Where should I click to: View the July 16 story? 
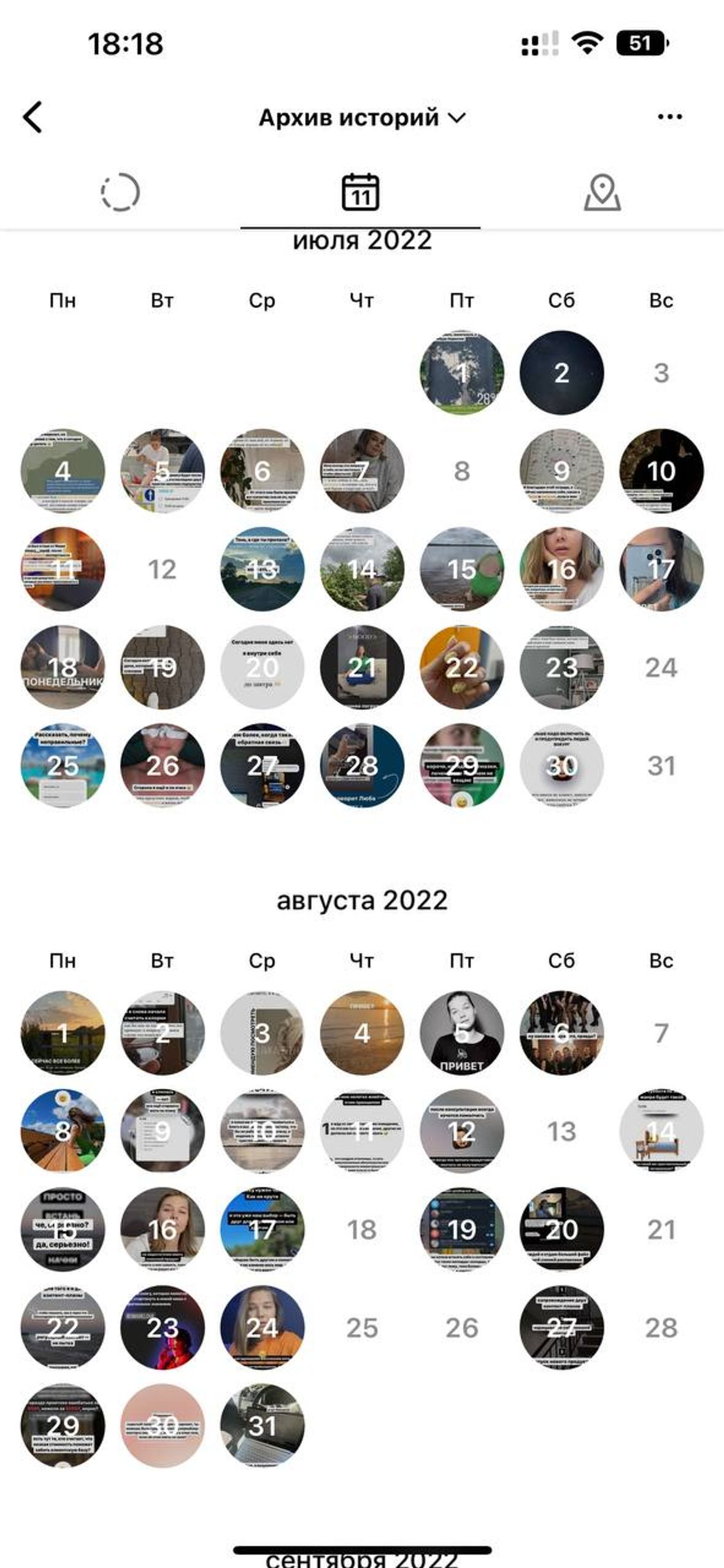[x=561, y=569]
